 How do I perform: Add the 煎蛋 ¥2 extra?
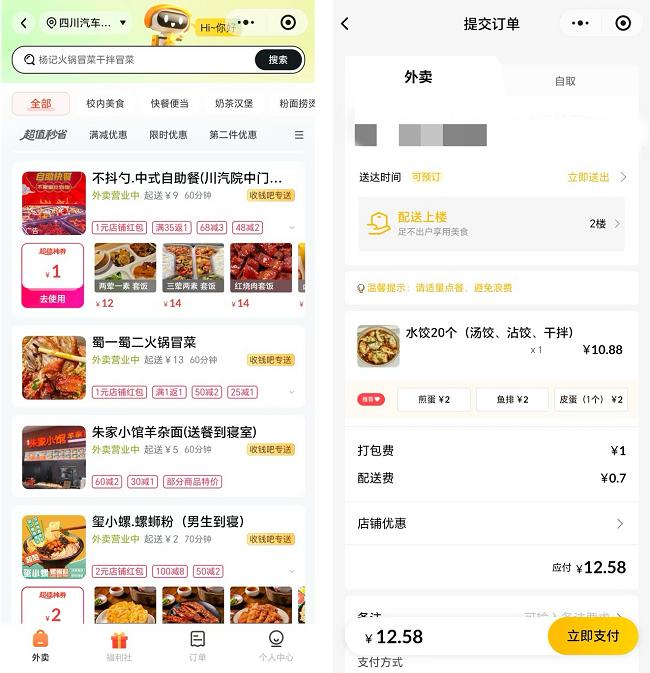click(431, 399)
